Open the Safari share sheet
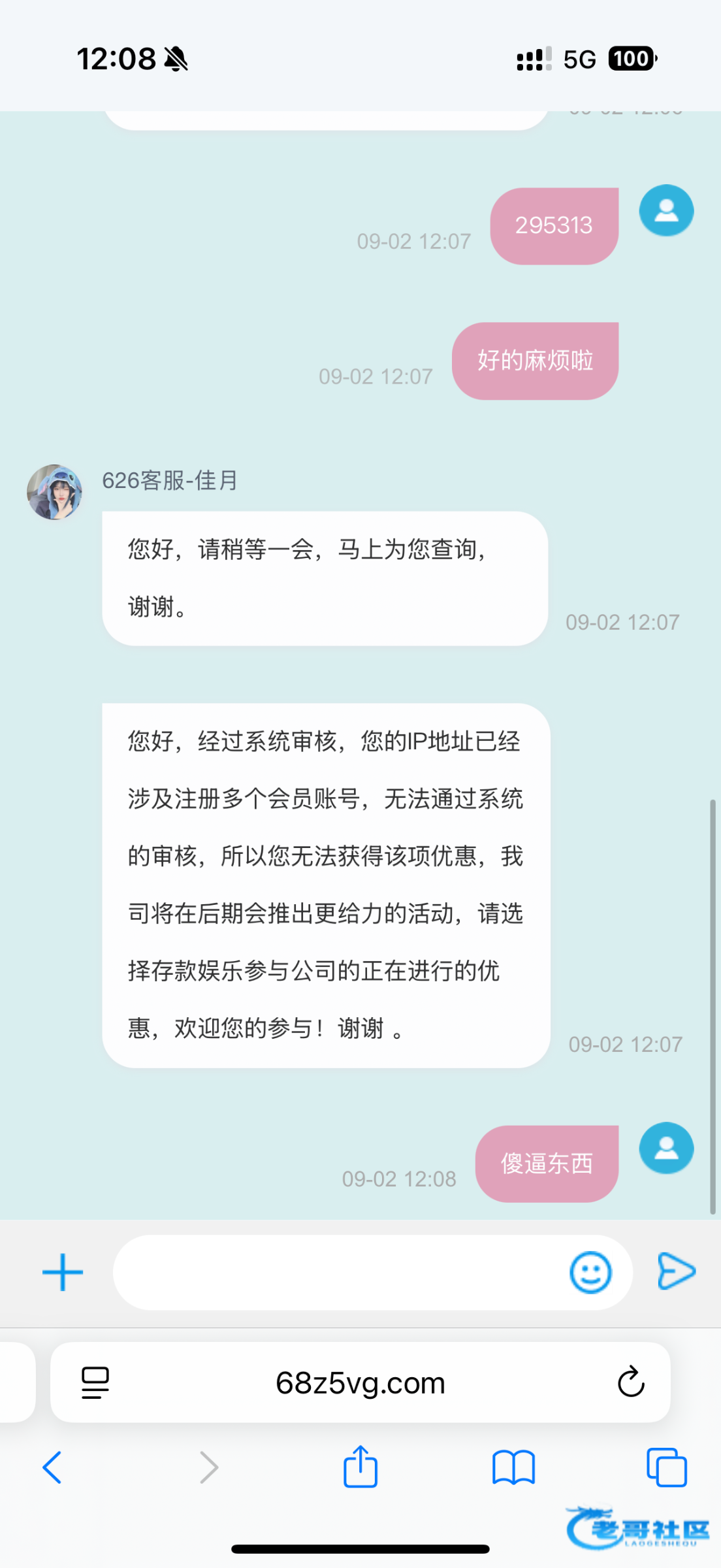721x1568 pixels. point(360,1467)
